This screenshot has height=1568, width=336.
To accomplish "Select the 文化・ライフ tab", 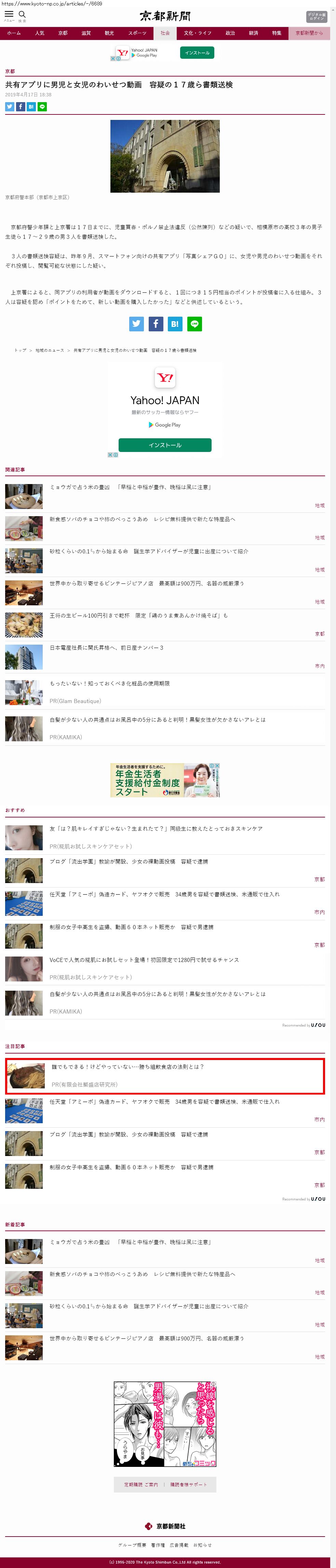I will coord(197,33).
